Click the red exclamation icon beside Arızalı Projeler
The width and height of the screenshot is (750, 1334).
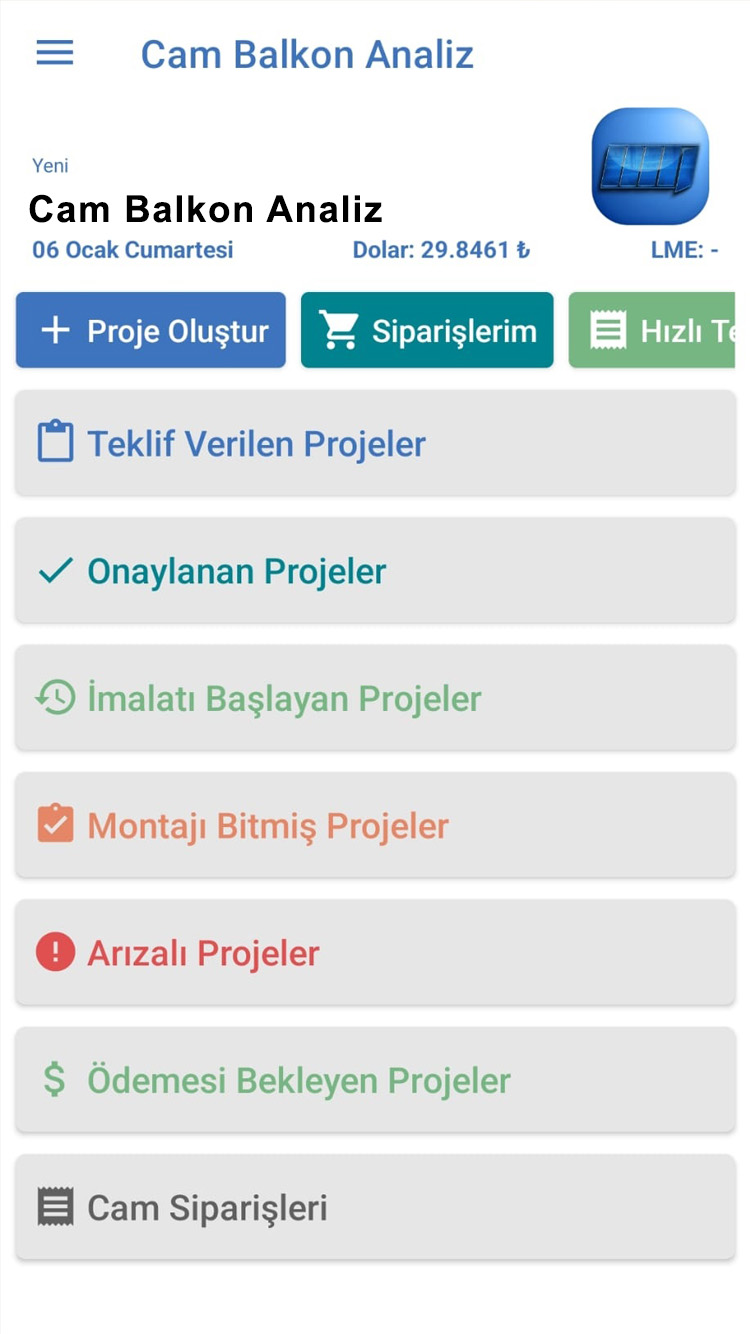[x=55, y=951]
